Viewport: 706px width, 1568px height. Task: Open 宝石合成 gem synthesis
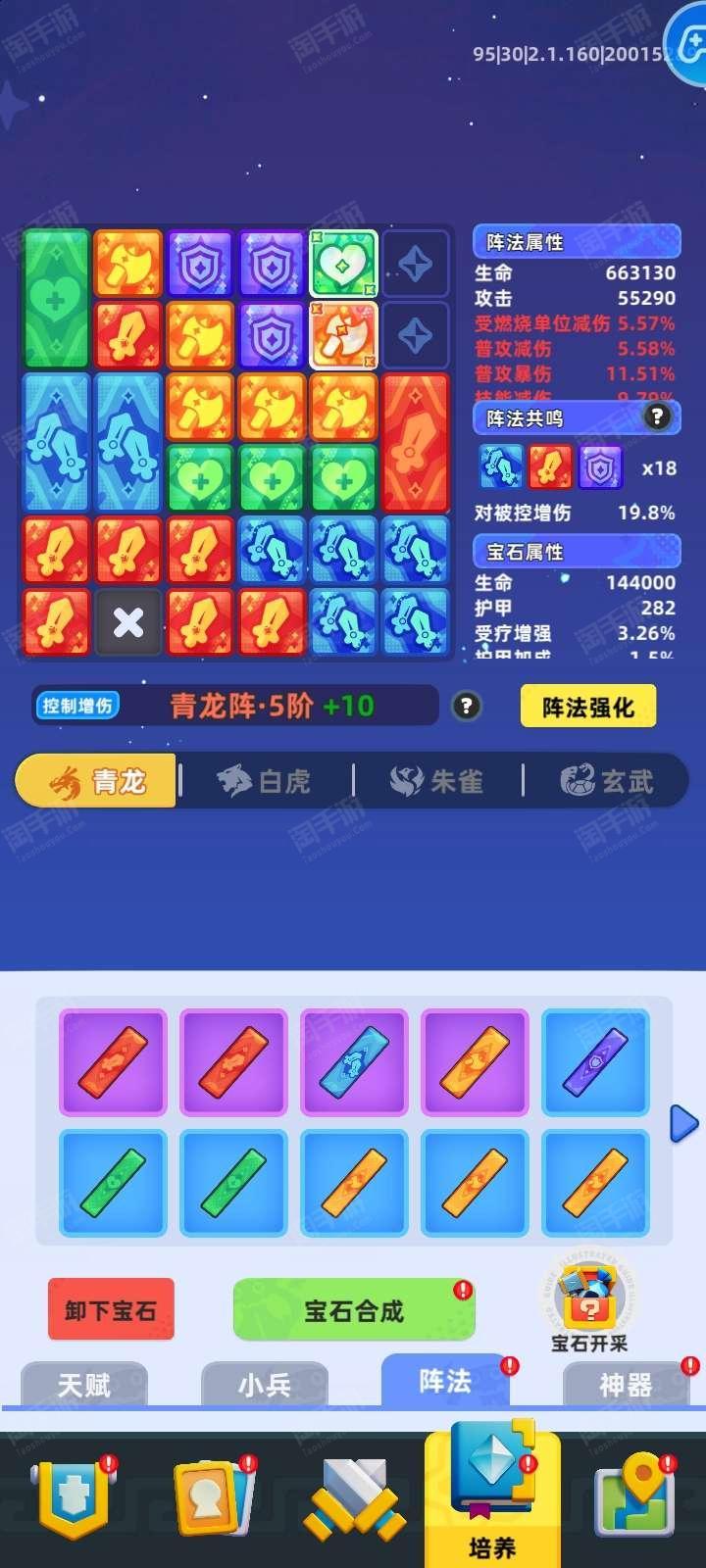[x=354, y=1309]
